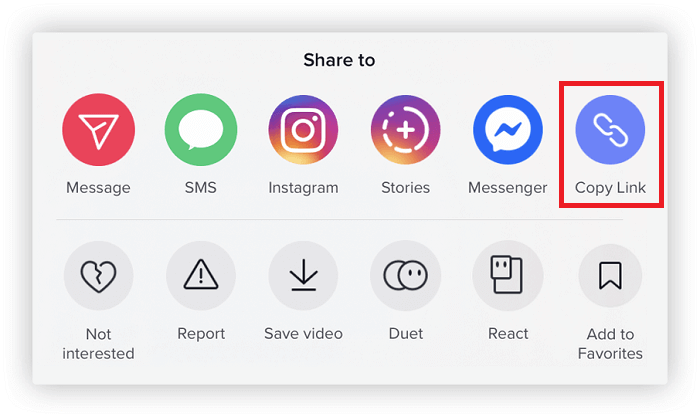Screen dimensions: 700x417
Task: Send via Messenger
Action: [508, 131]
